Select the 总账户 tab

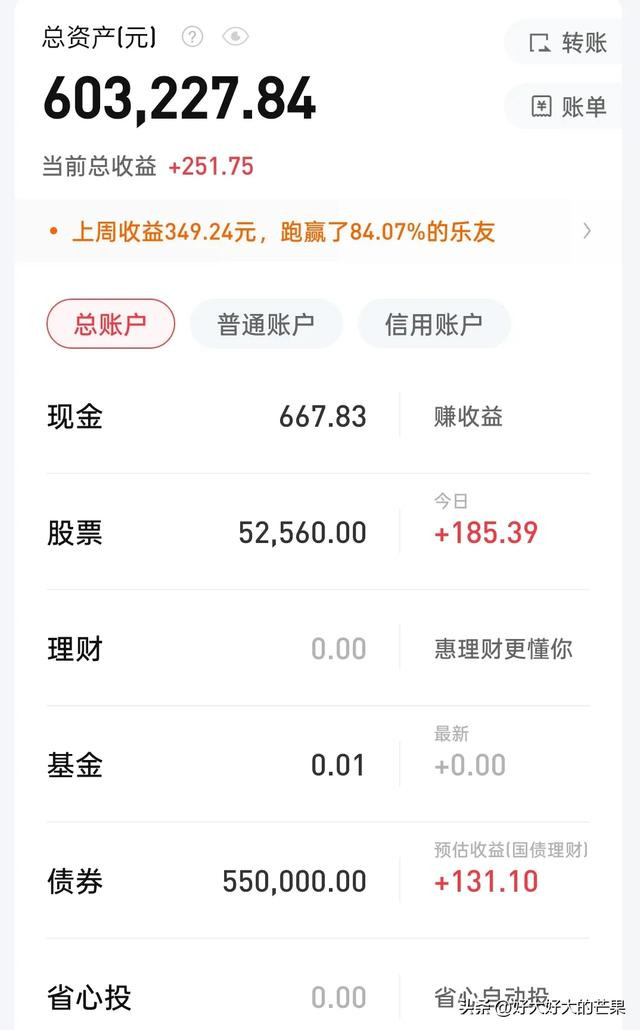point(110,324)
